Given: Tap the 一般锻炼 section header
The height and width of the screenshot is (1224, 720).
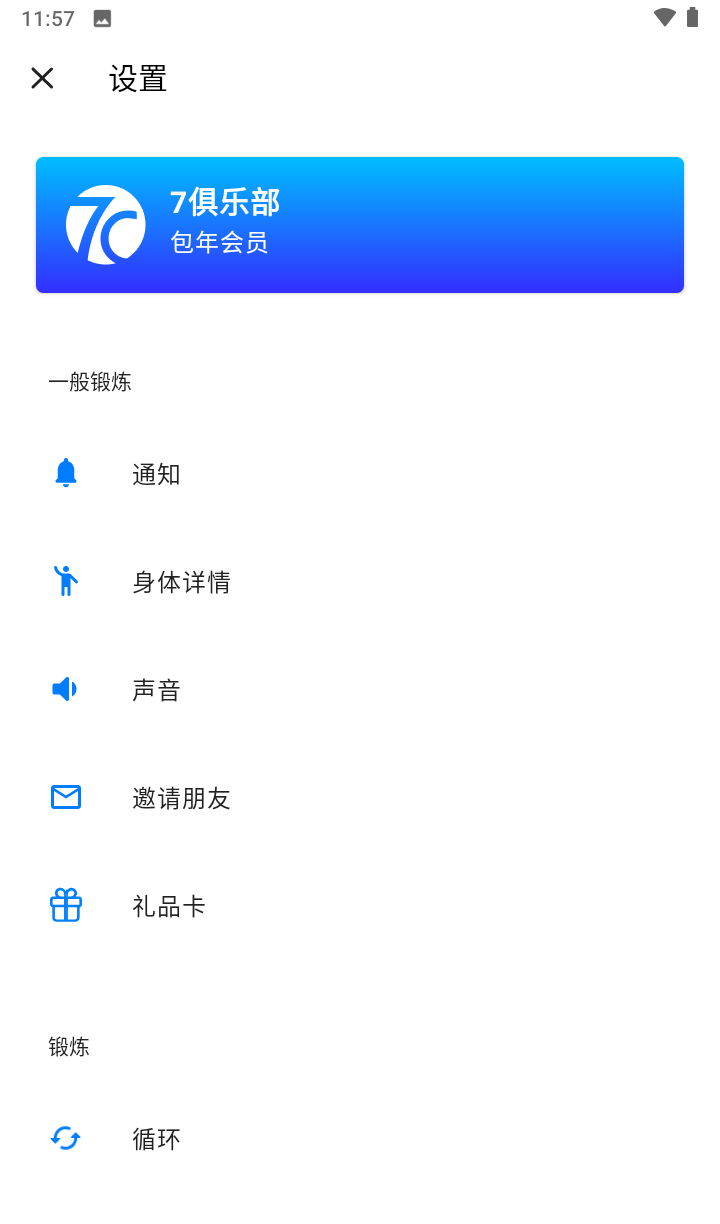Looking at the screenshot, I should click(89, 381).
